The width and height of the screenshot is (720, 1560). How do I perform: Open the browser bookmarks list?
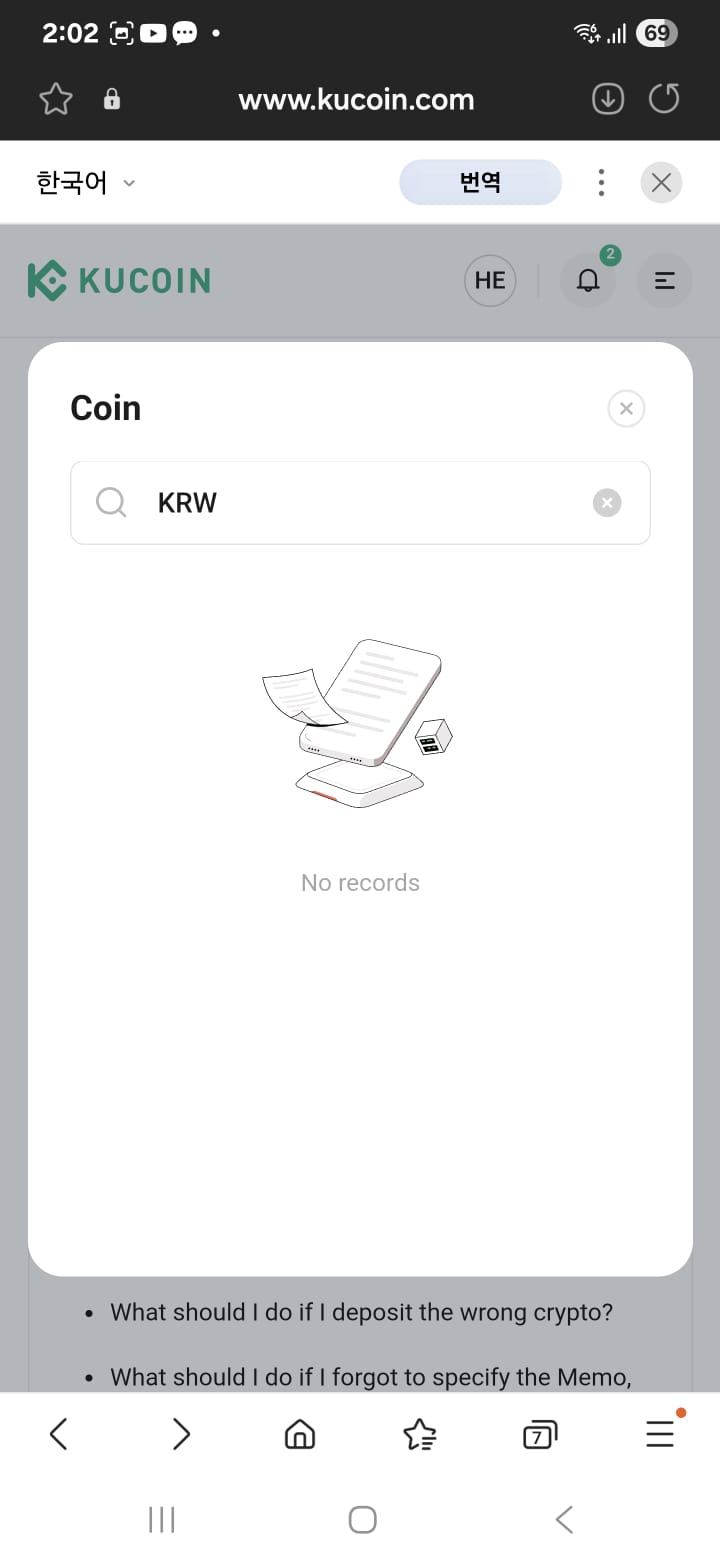pyautogui.click(x=419, y=1435)
